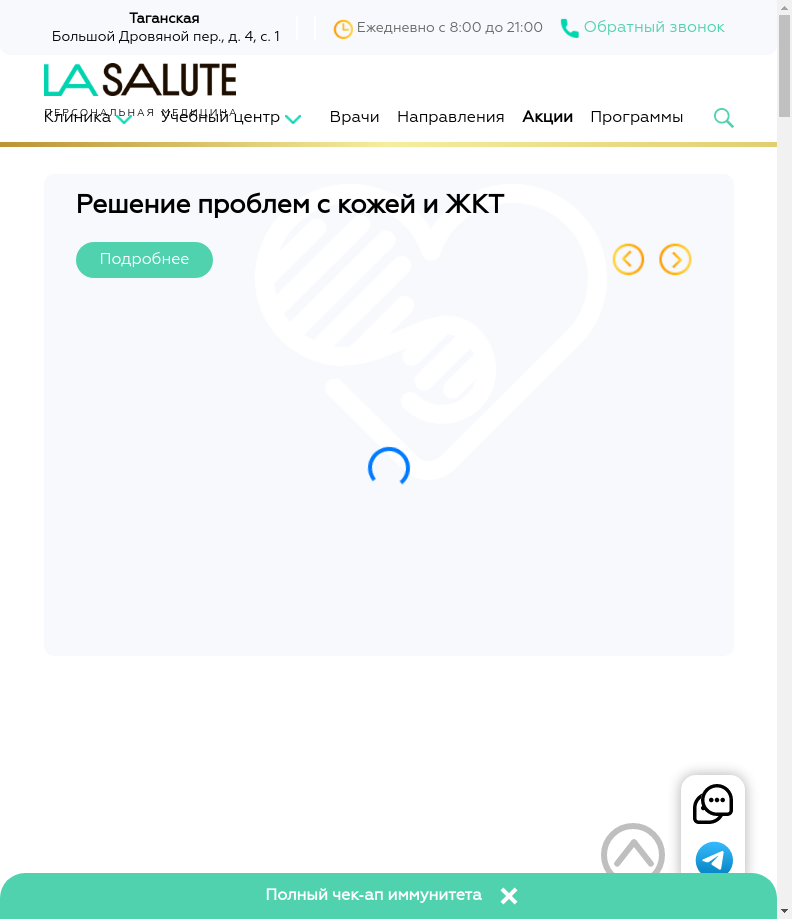Show the previous slide in the carousel

tap(628, 260)
